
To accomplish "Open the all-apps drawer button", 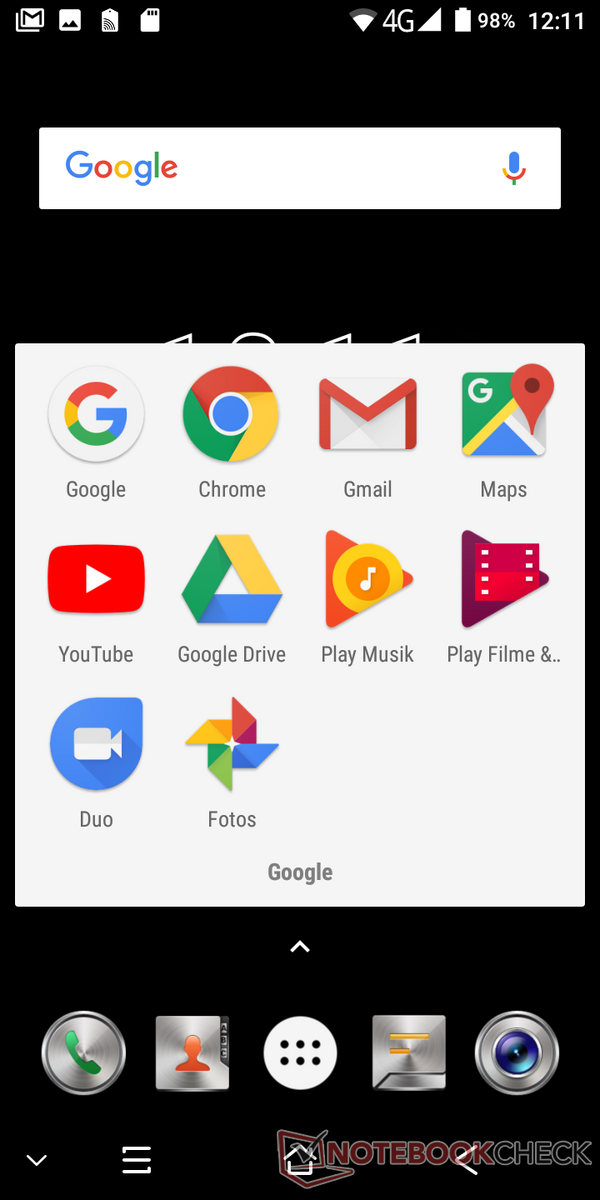I will pos(300,1052).
